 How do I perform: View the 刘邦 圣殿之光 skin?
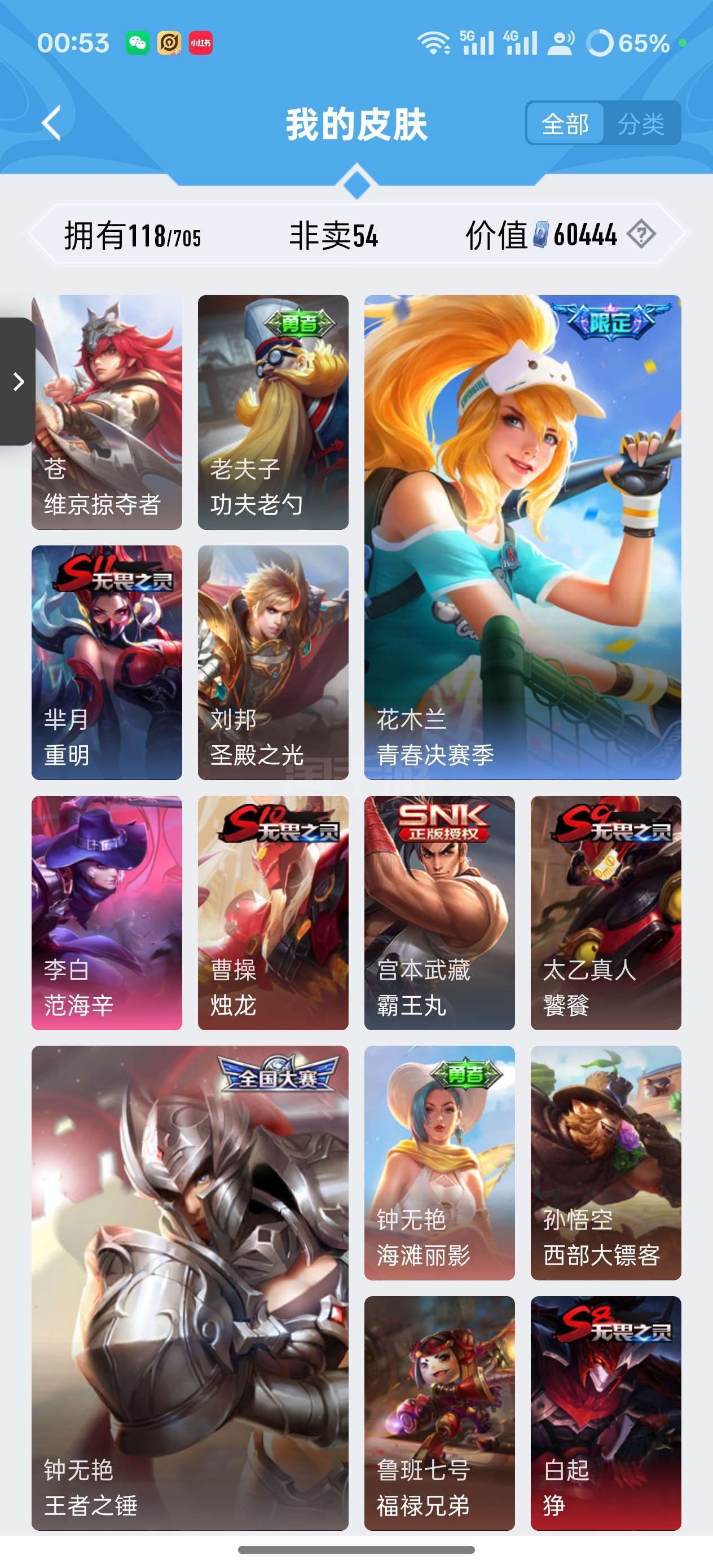click(x=273, y=662)
